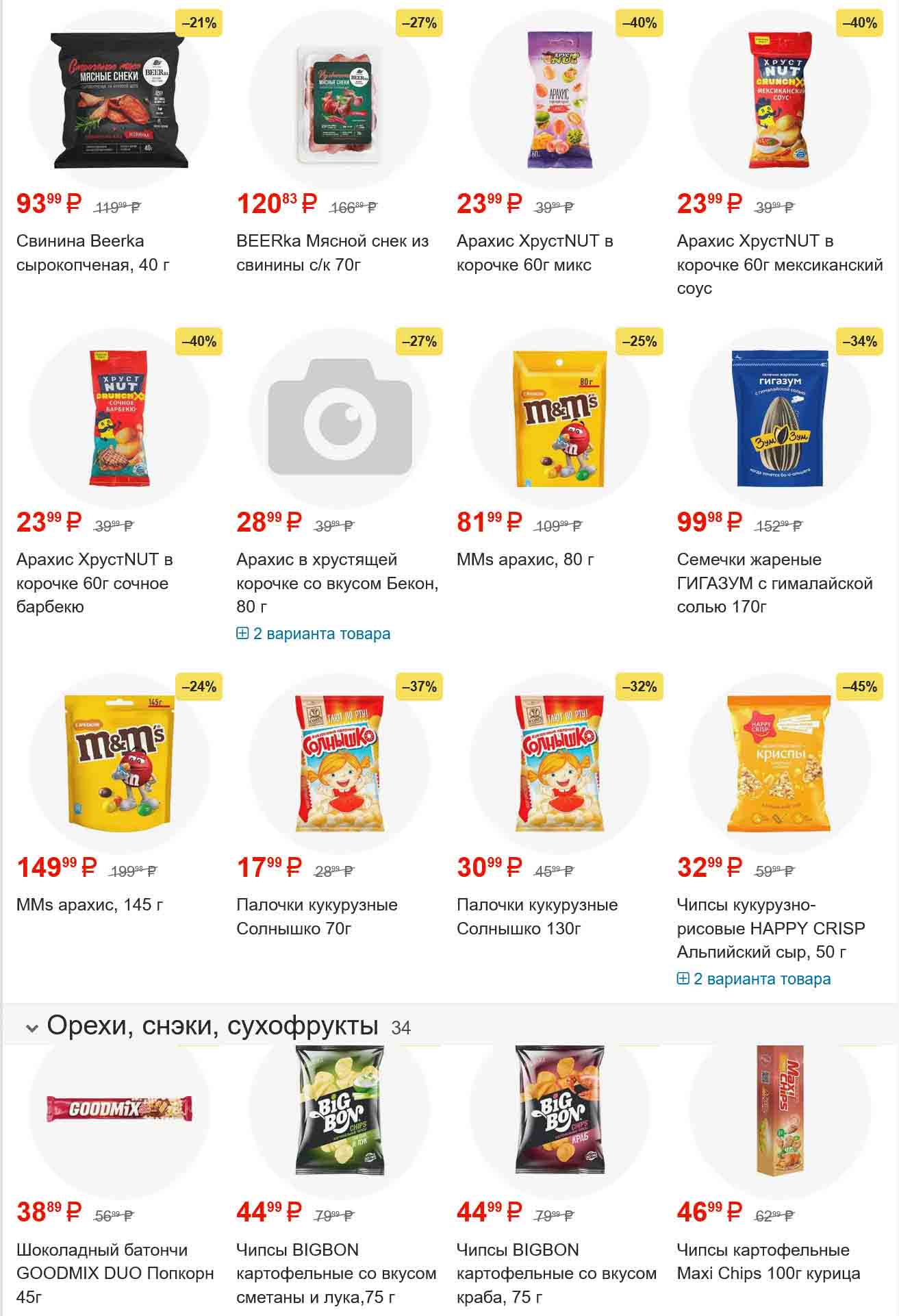Select Арахис ХрустNUT сочное барбекю item
This screenshot has width=899, height=1316.
(x=94, y=583)
